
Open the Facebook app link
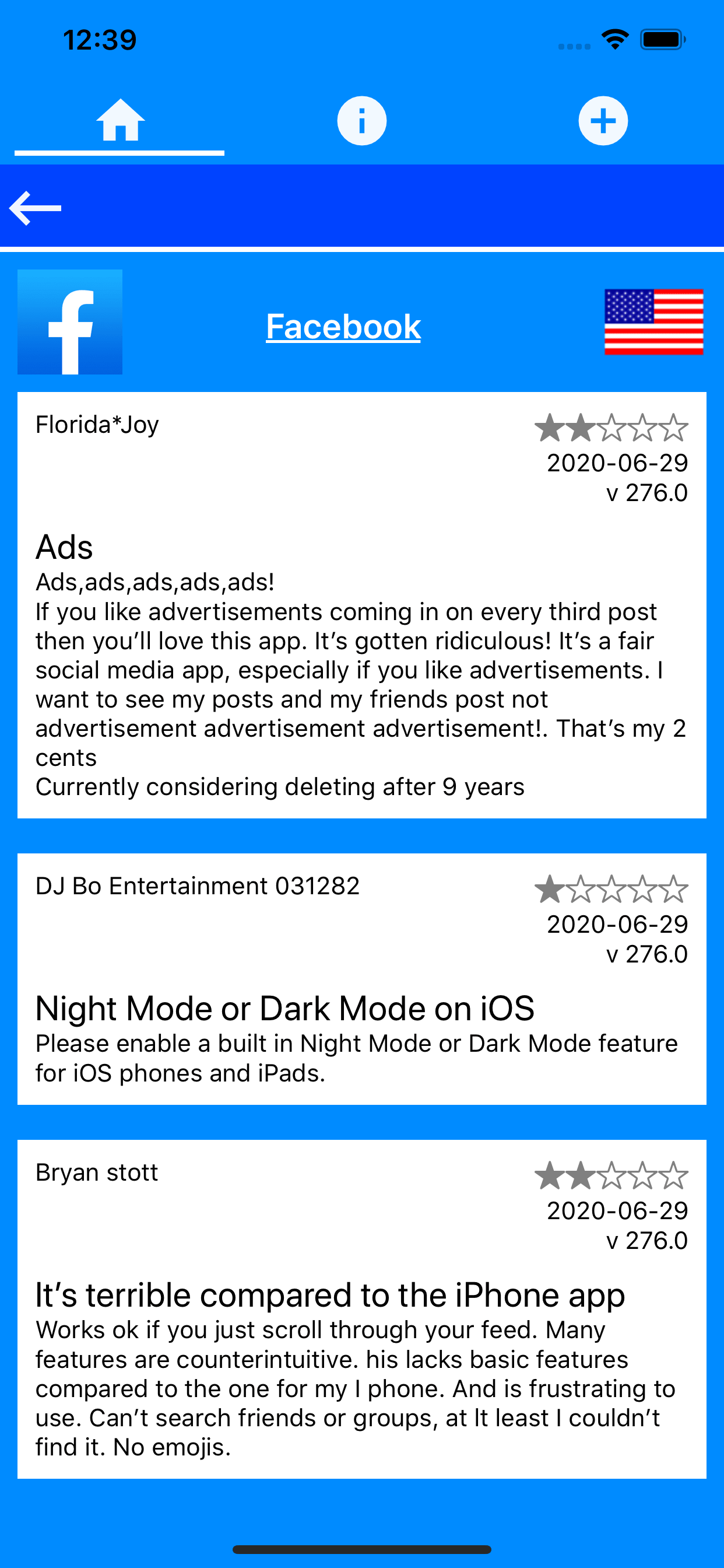tap(343, 326)
